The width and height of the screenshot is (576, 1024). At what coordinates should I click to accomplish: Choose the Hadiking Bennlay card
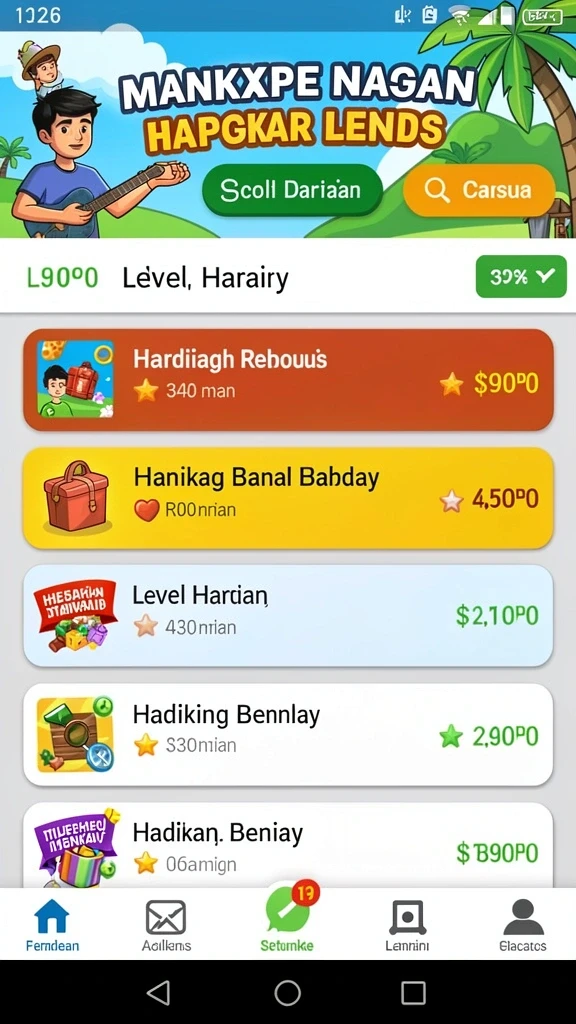click(x=288, y=735)
